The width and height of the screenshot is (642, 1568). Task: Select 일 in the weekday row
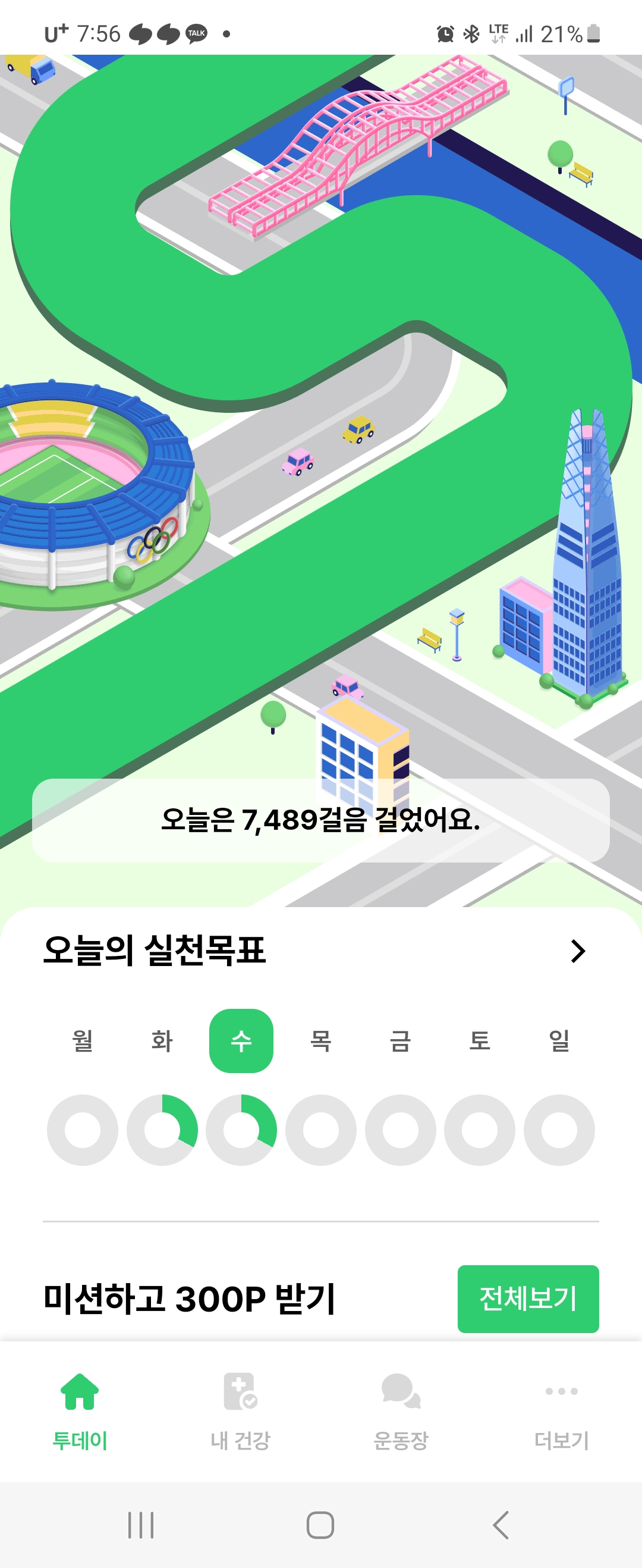559,1040
